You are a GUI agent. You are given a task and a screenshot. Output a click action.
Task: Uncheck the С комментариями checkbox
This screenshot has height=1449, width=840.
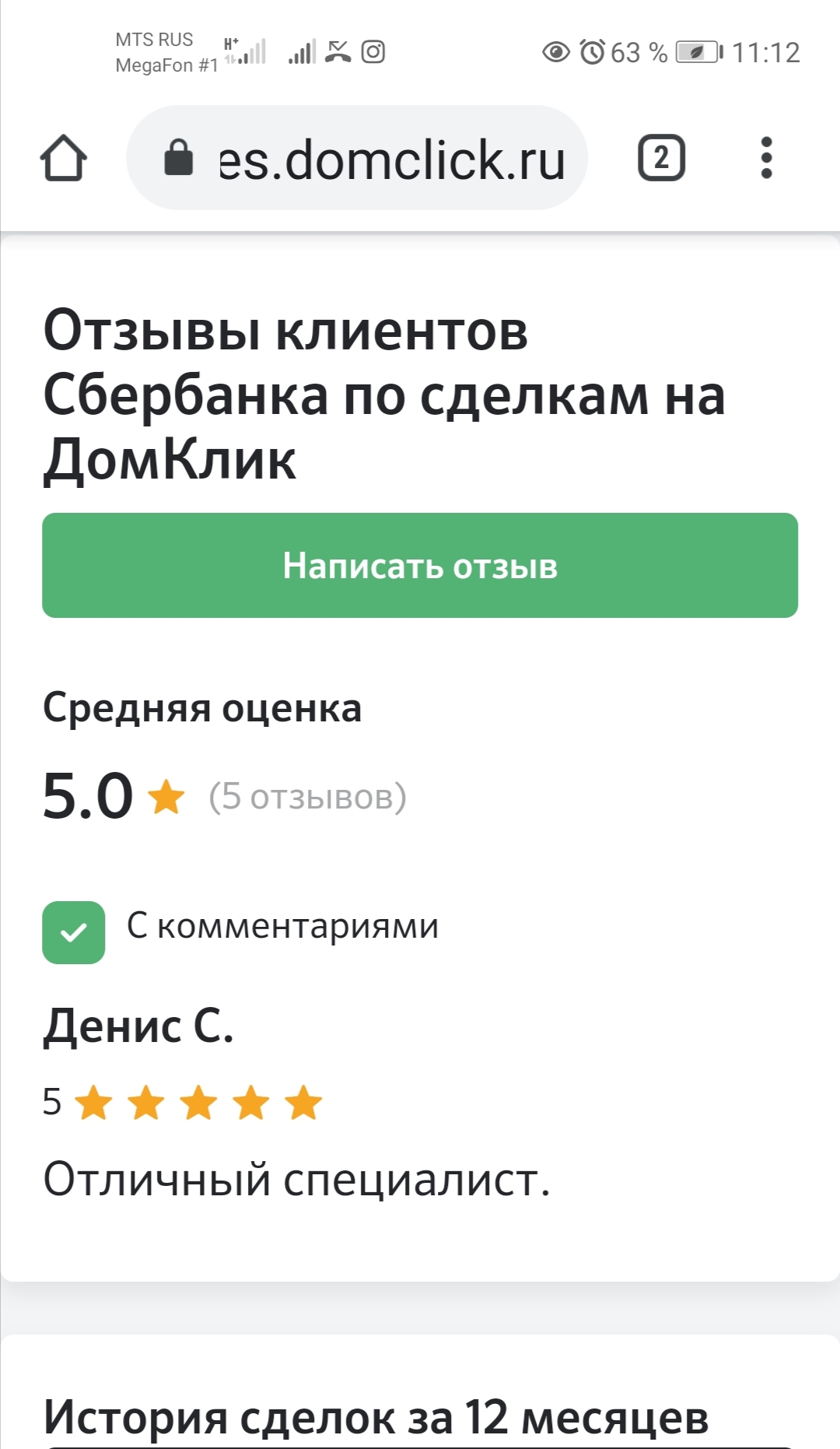[x=74, y=932]
